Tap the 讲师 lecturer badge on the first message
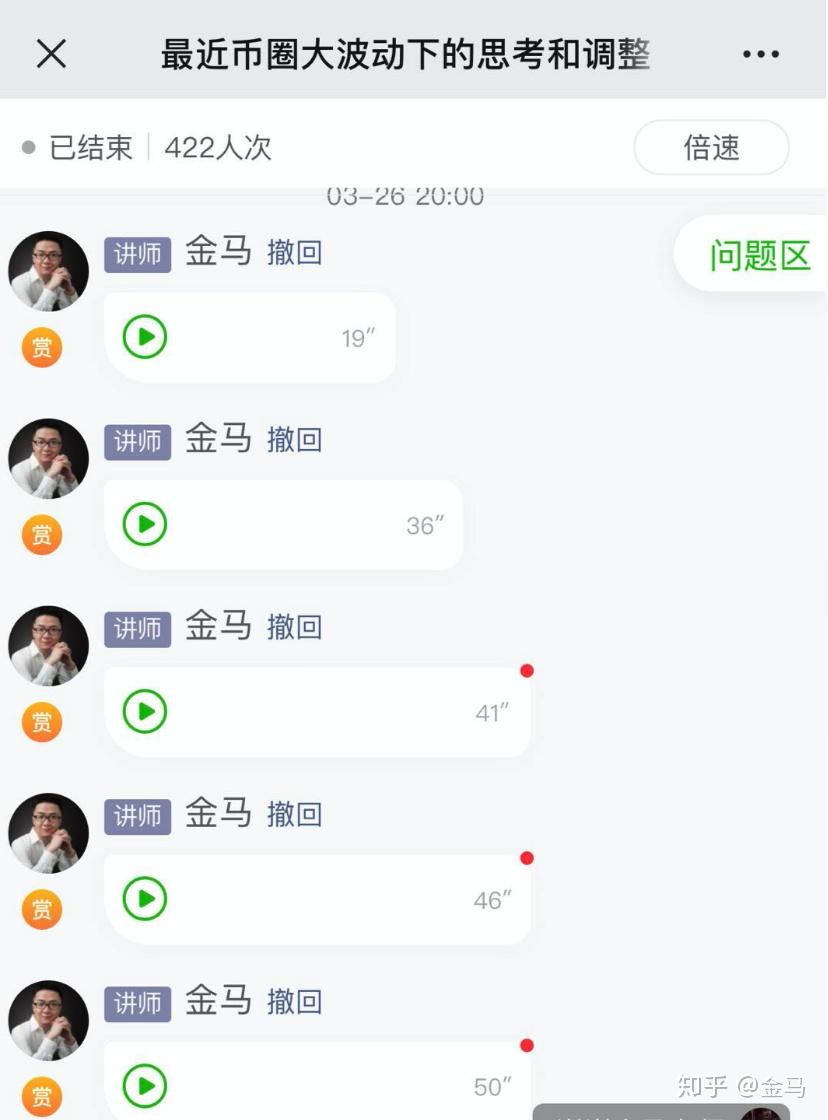This screenshot has height=1120, width=828. 137,255
